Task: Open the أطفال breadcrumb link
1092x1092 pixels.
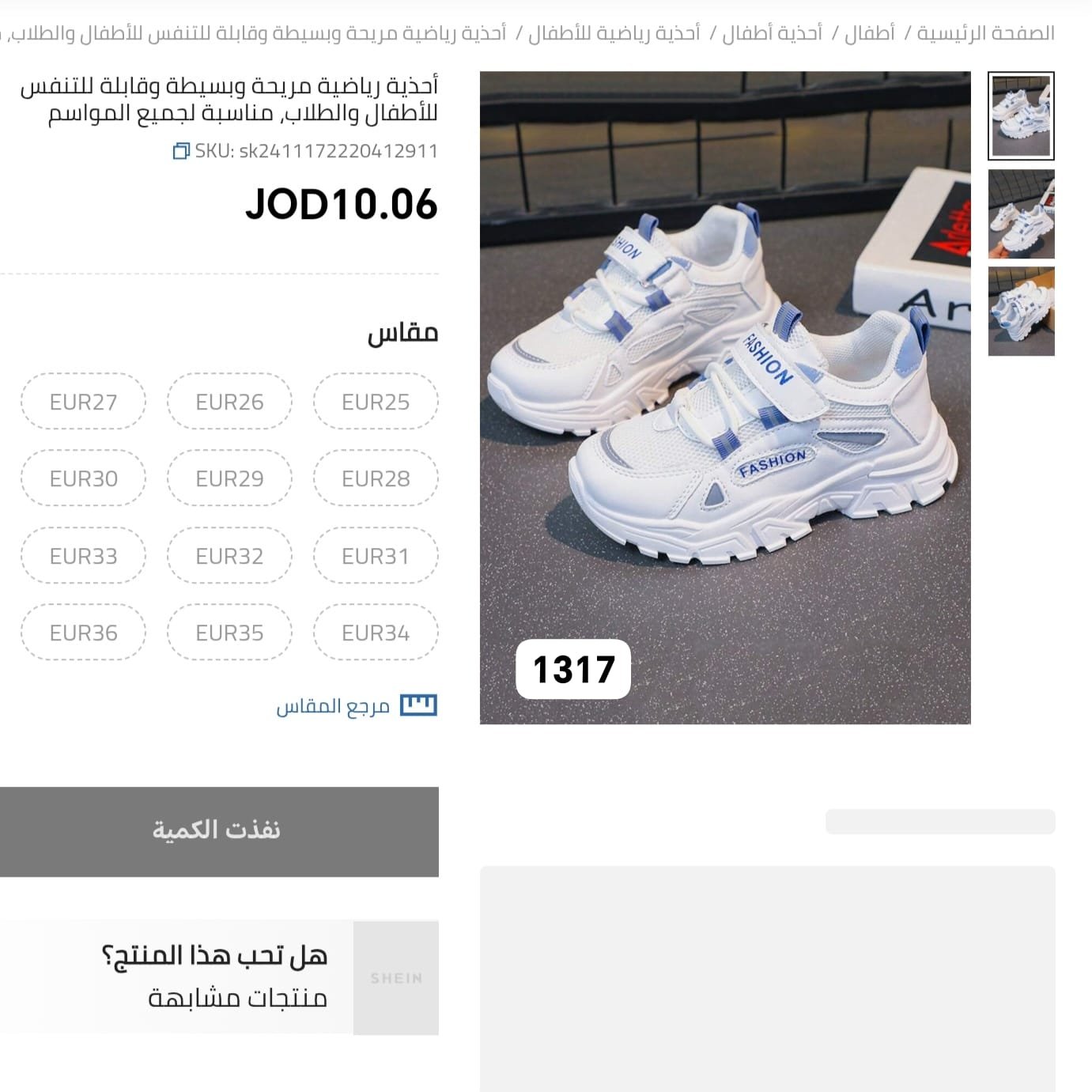Action: tap(869, 33)
